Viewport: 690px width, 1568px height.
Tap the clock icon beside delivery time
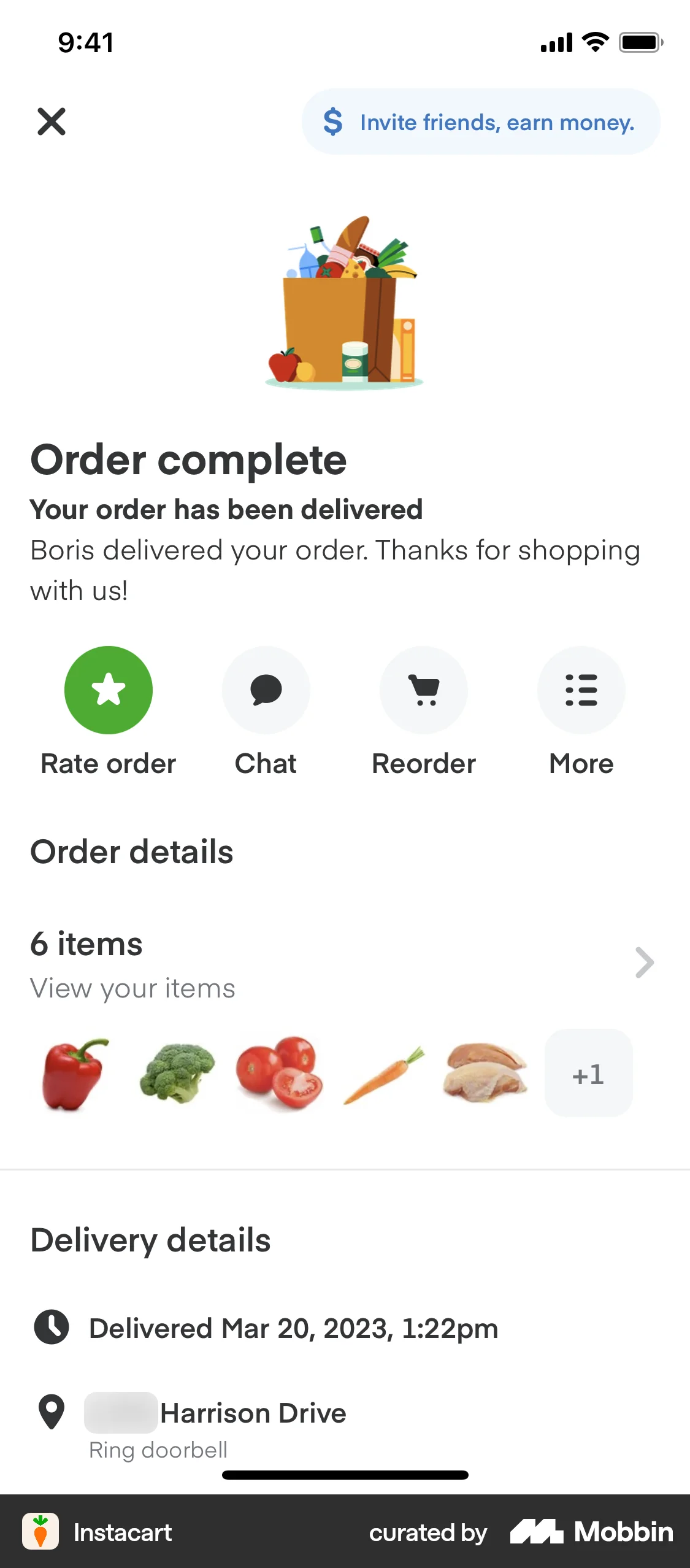pyautogui.click(x=52, y=1328)
